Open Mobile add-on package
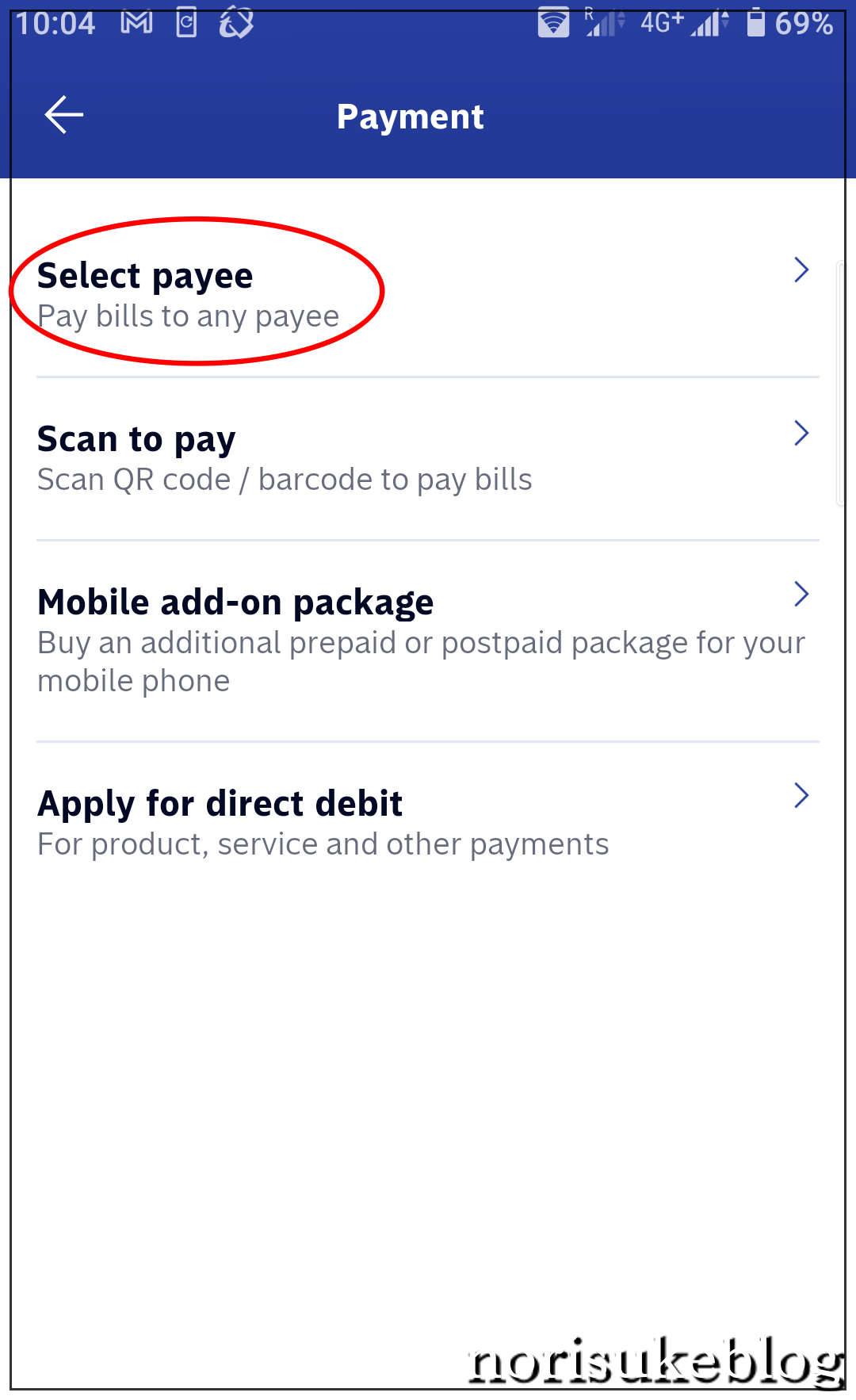 (x=428, y=641)
